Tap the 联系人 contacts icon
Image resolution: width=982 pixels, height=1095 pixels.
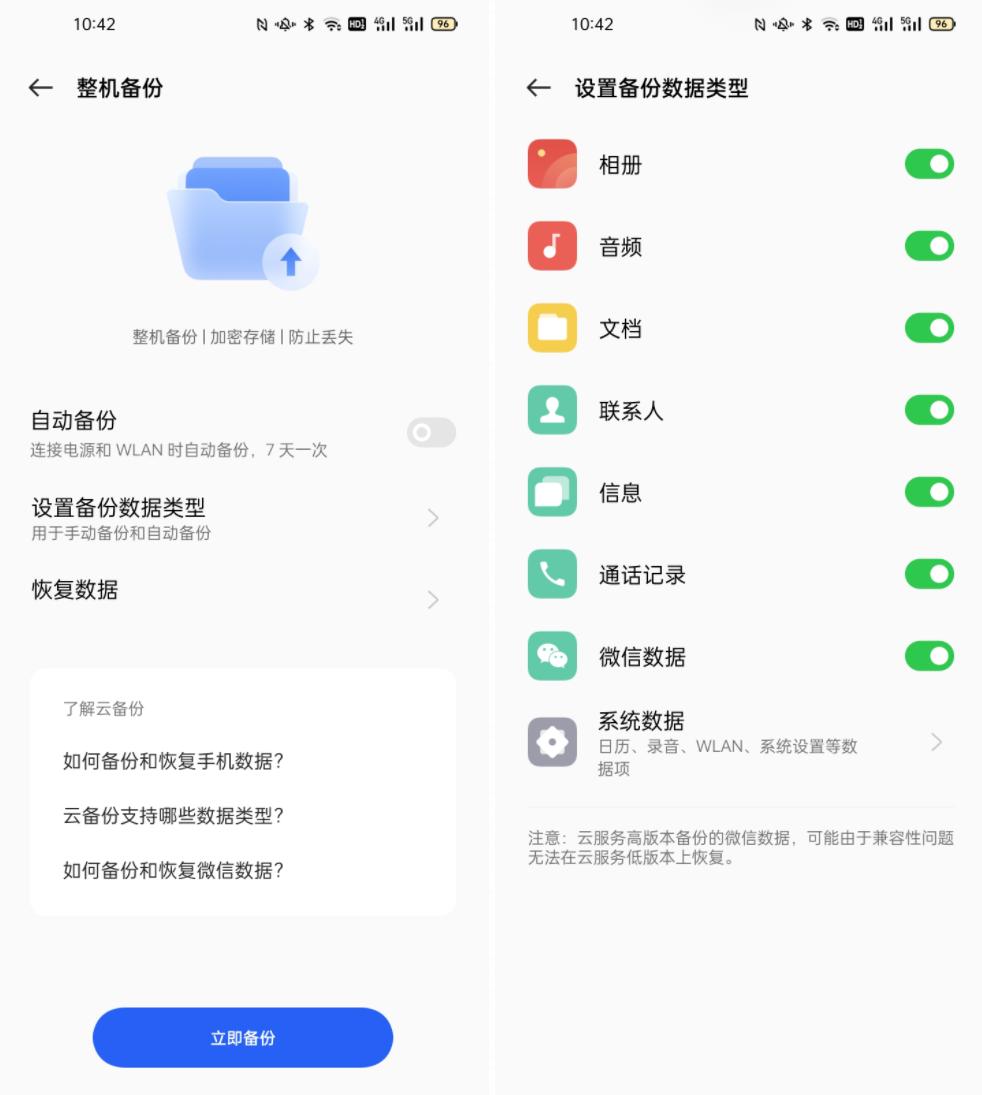[552, 410]
